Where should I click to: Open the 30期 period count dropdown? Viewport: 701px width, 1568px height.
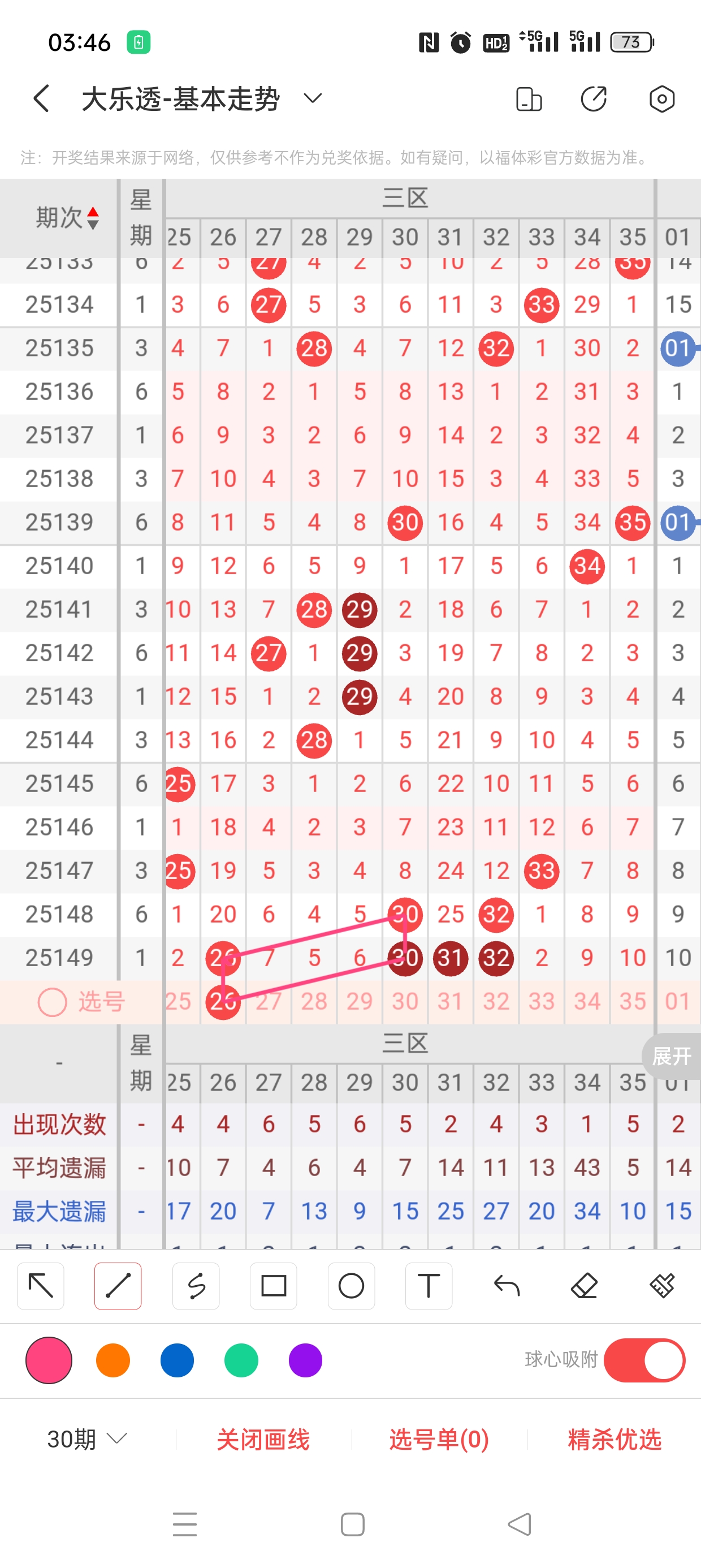click(x=87, y=1439)
